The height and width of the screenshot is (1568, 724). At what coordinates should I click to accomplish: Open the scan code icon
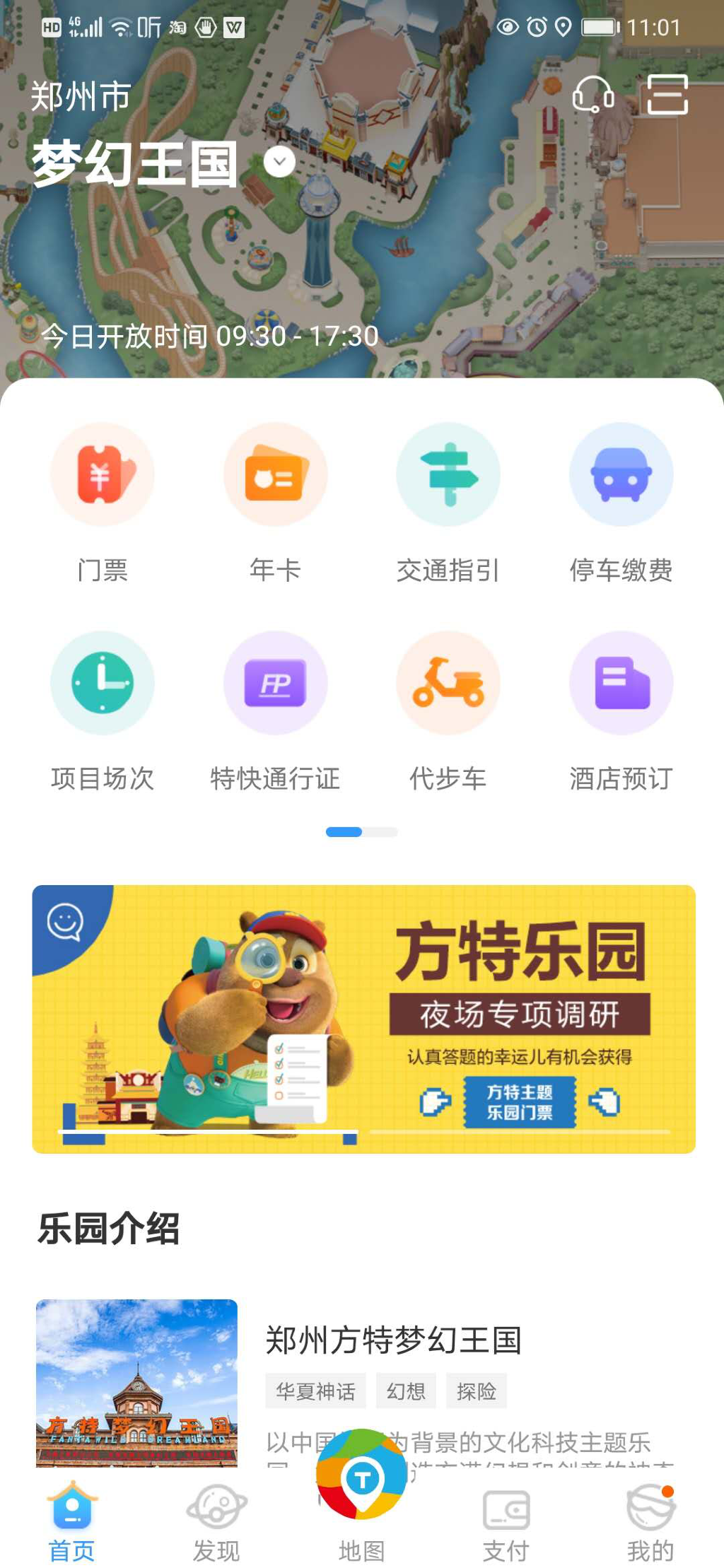(x=667, y=94)
